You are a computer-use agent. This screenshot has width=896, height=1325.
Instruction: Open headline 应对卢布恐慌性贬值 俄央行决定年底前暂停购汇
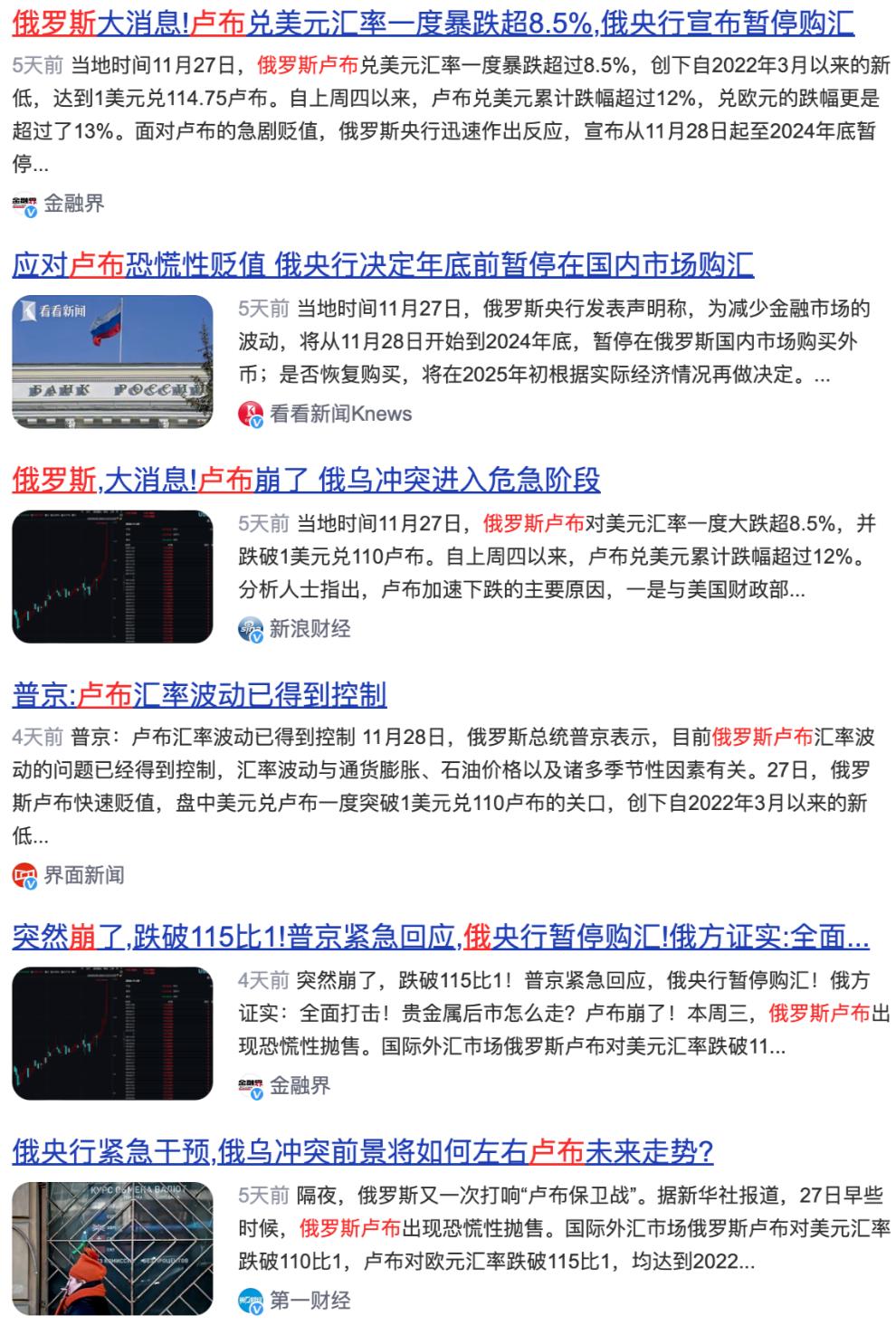pos(383,265)
